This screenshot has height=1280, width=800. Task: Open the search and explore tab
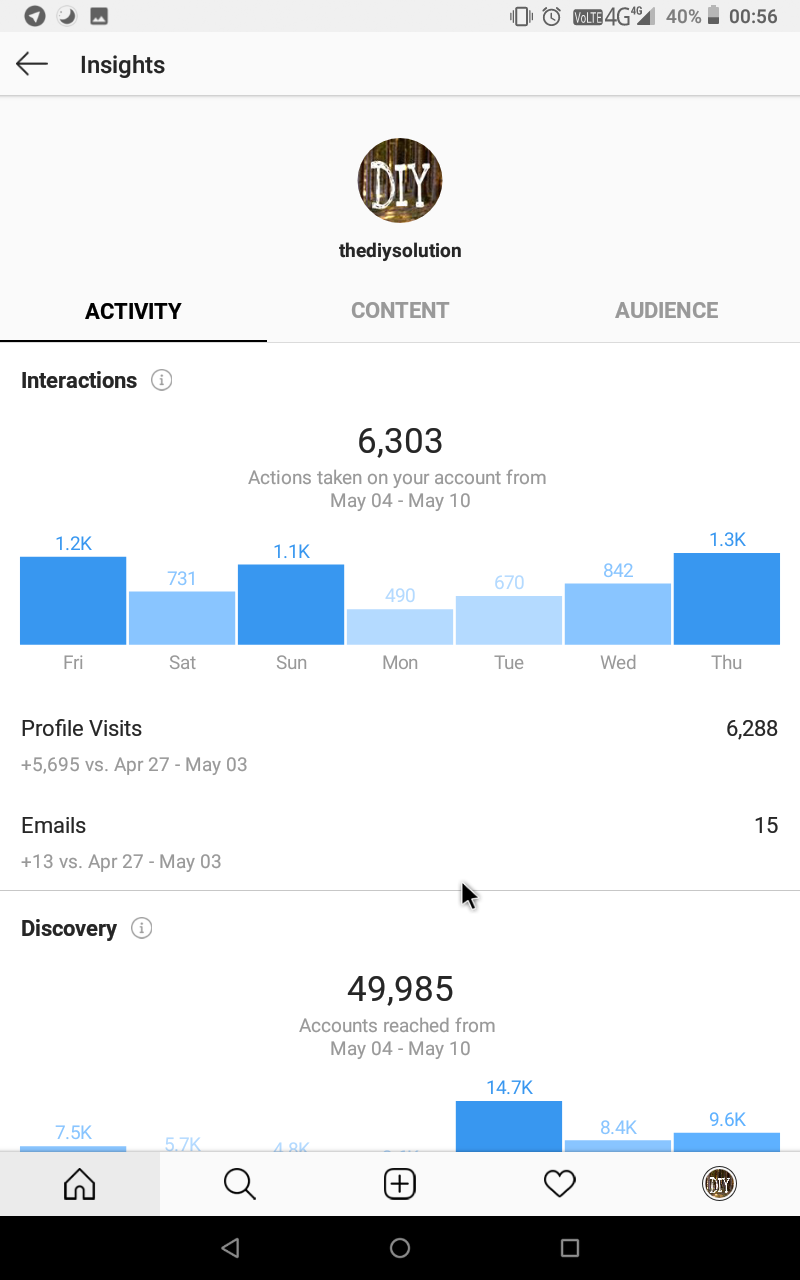240,1184
